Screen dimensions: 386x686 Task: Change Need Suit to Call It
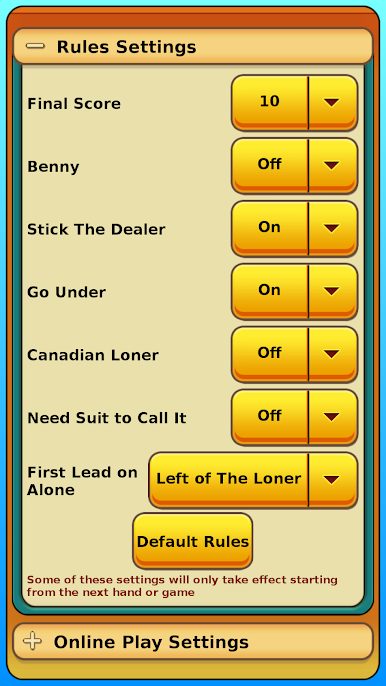(x=295, y=417)
